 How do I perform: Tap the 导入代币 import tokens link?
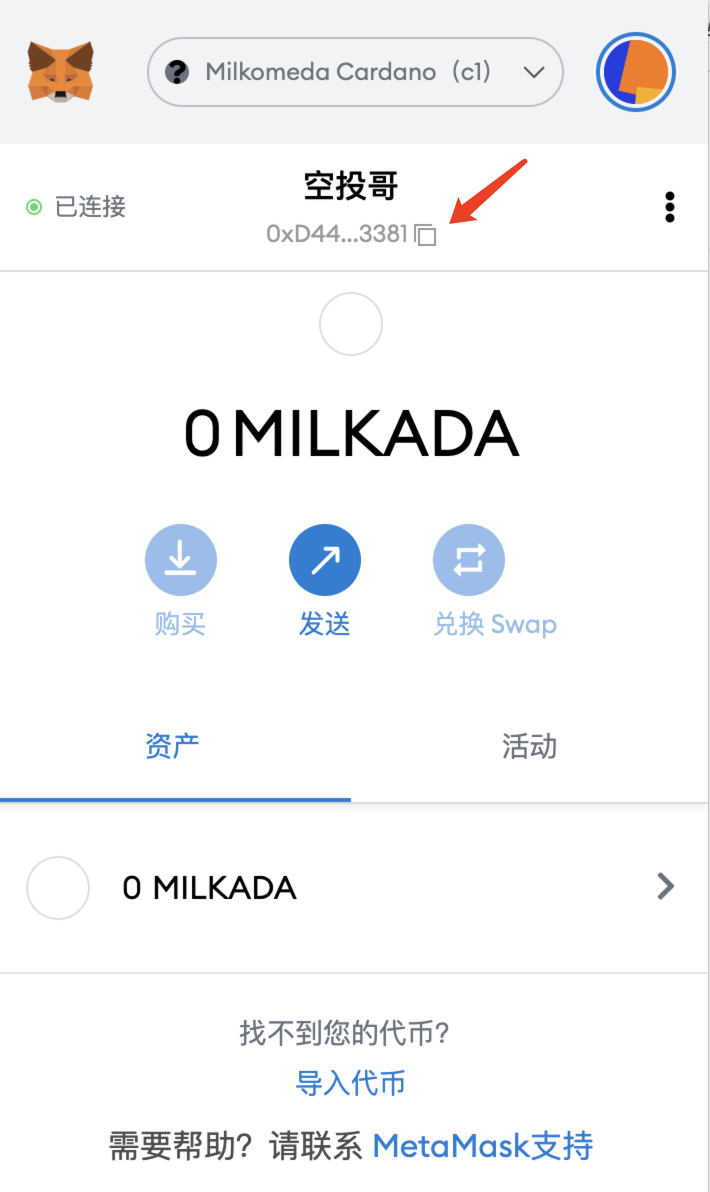[x=351, y=1083]
